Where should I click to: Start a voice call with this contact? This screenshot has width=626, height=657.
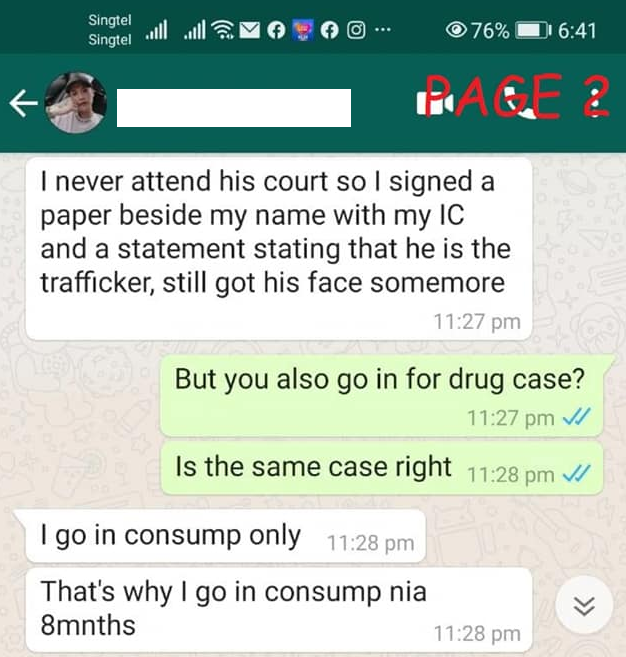pos(519,101)
